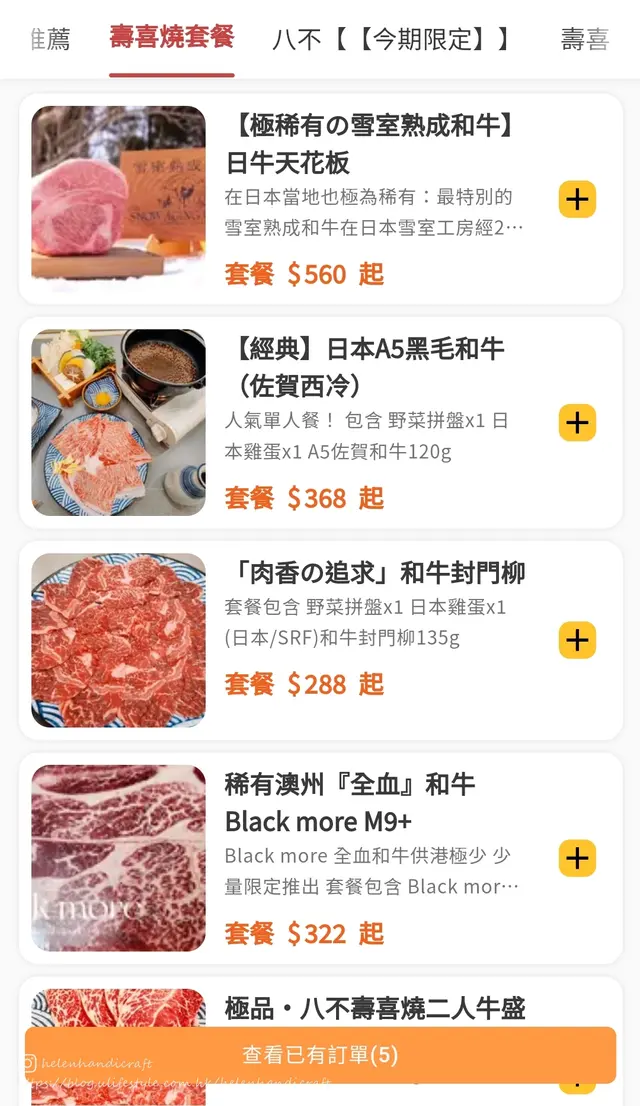Add 雪室熟成和牛 日牛天花板 set to order
The width and height of the screenshot is (640, 1106).
pos(577,200)
